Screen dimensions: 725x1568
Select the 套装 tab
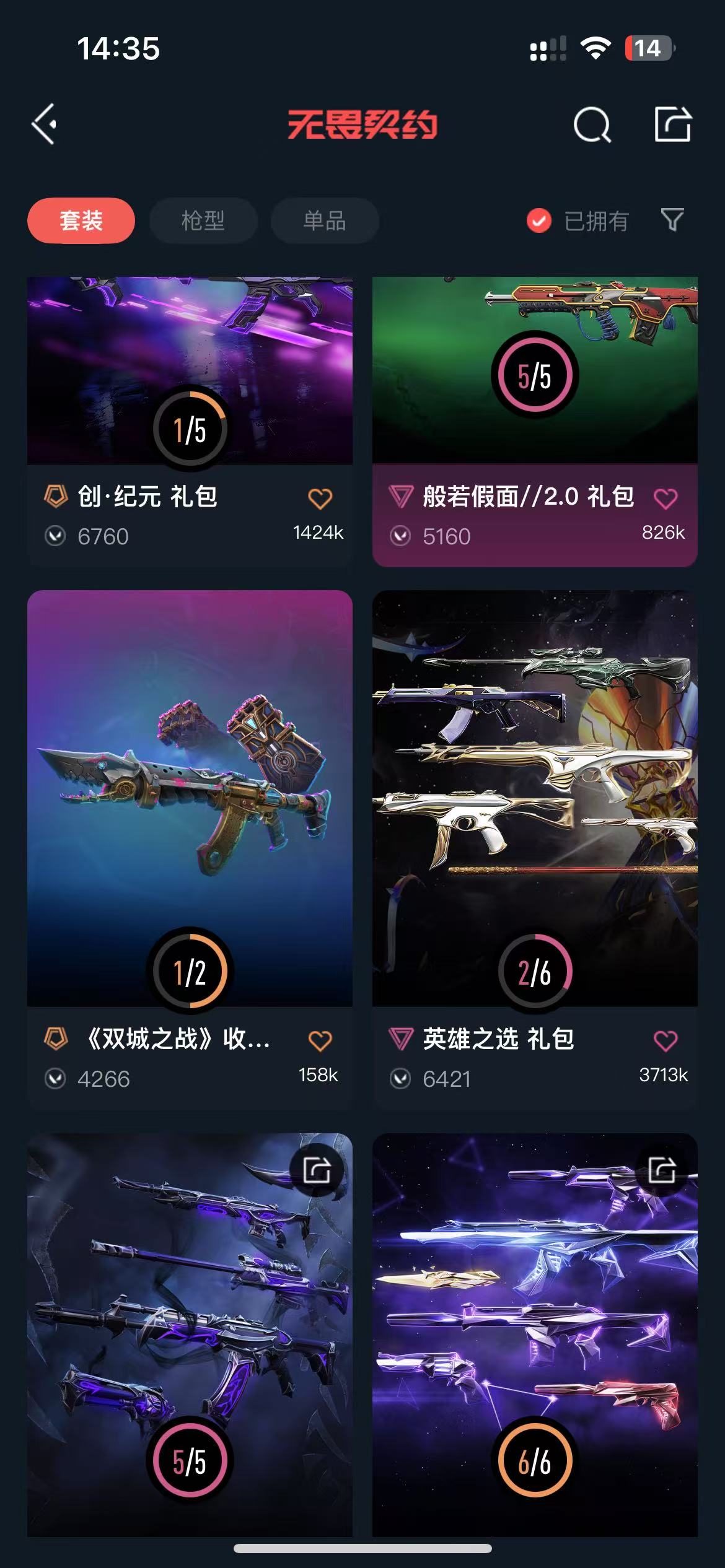[81, 220]
